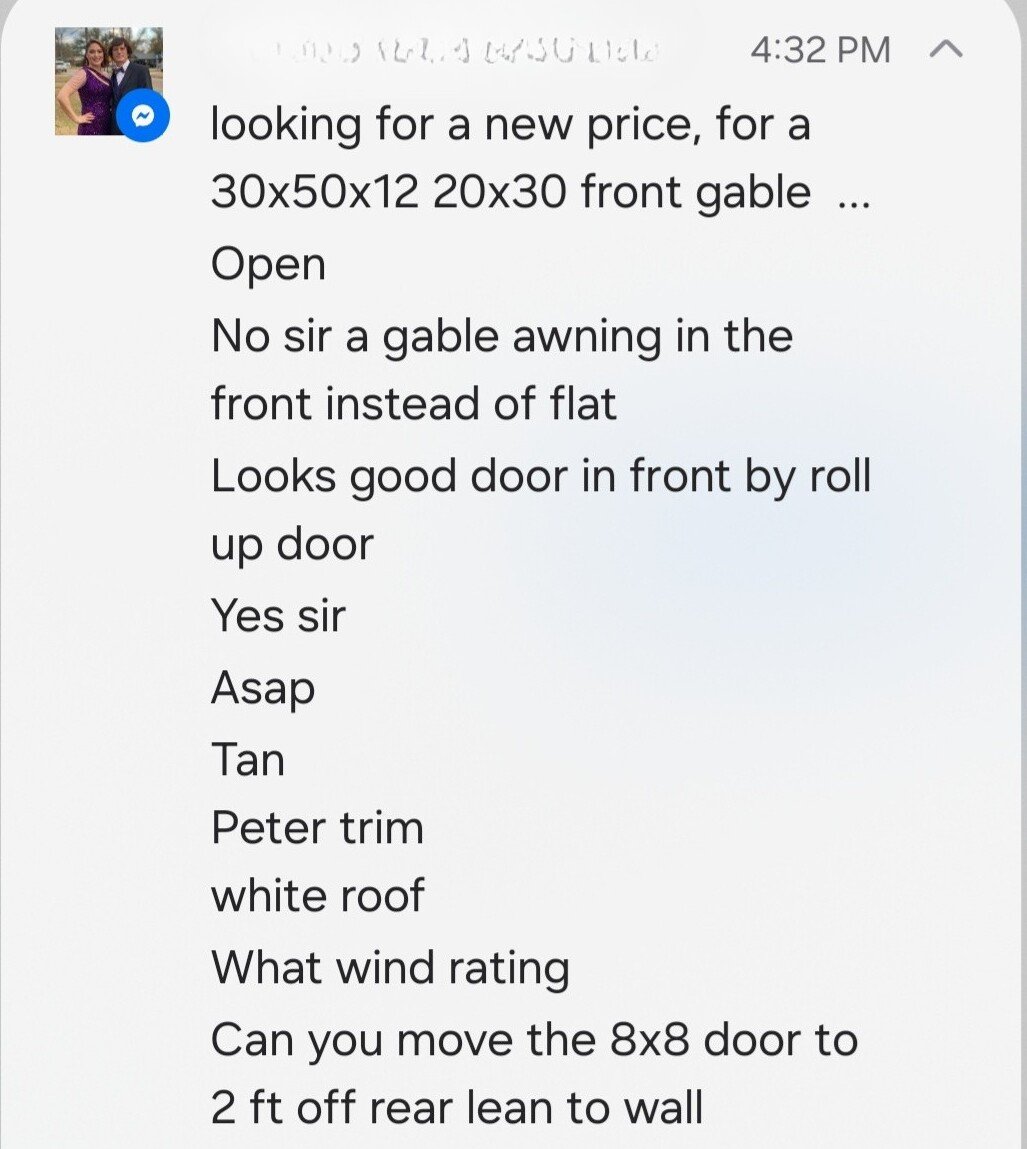Tap the sender's profile picture
The height and width of the screenshot is (1149, 1027).
[108, 80]
